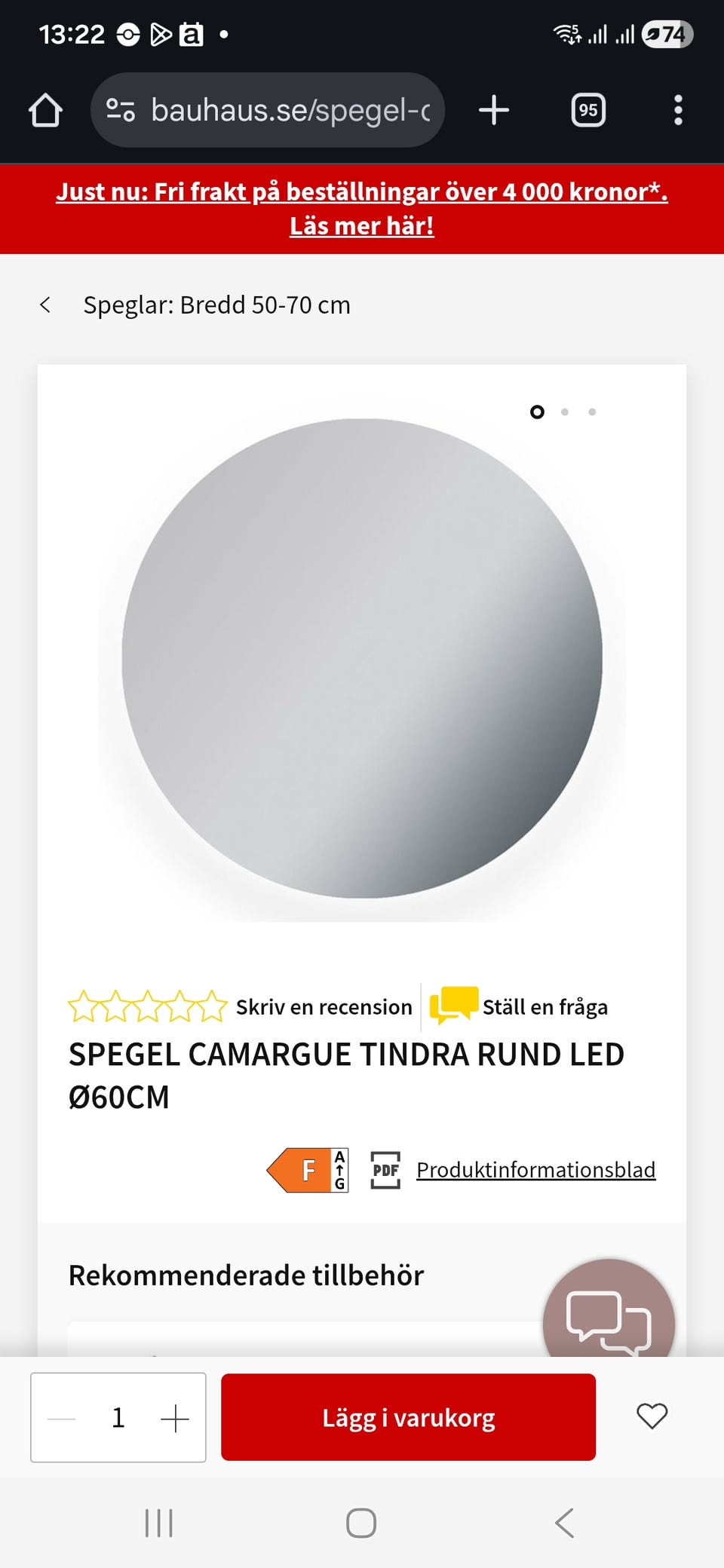This screenshot has height=1568, width=724.
Task: Tap Lägg i varukorg to add to cart
Action: pos(408,1417)
